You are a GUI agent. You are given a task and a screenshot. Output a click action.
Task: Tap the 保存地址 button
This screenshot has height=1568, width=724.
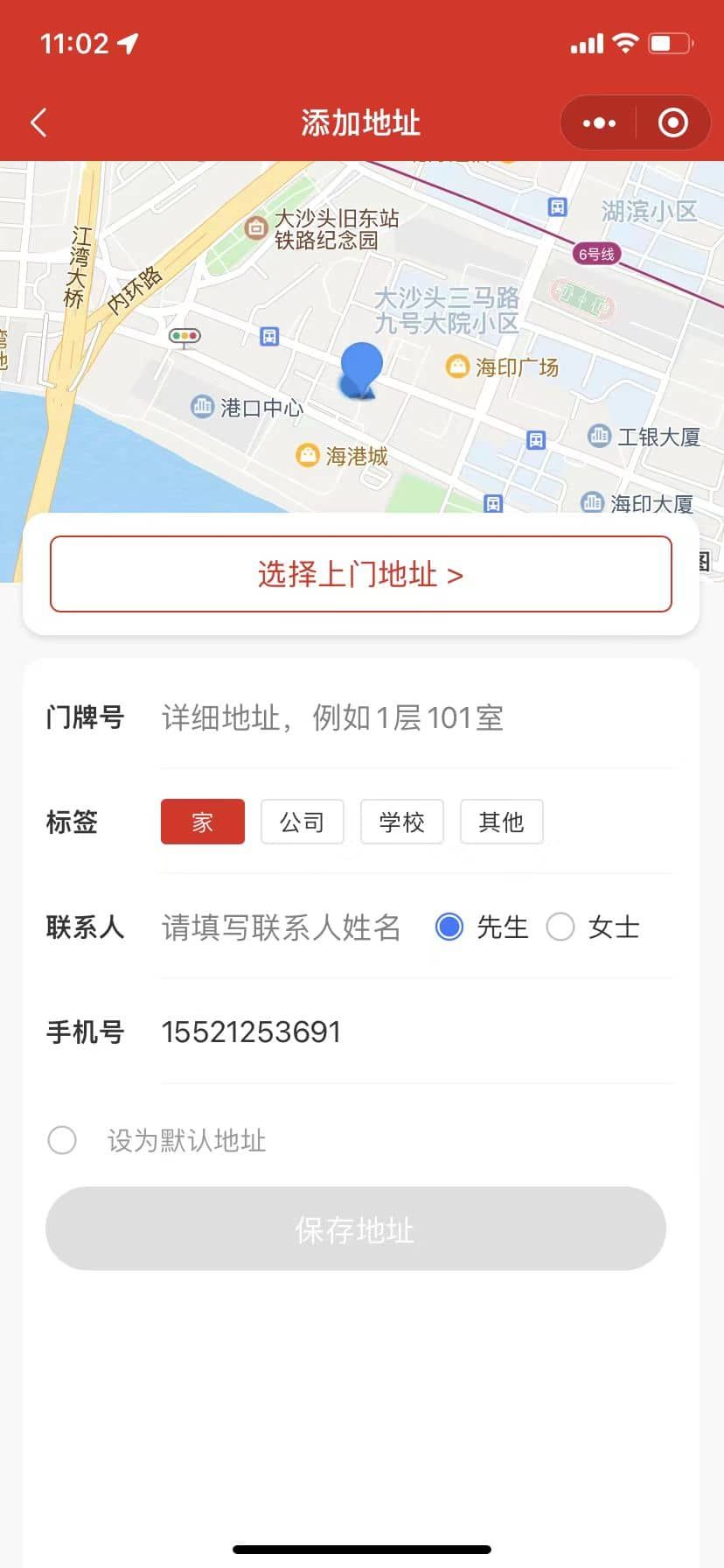[x=356, y=1228]
